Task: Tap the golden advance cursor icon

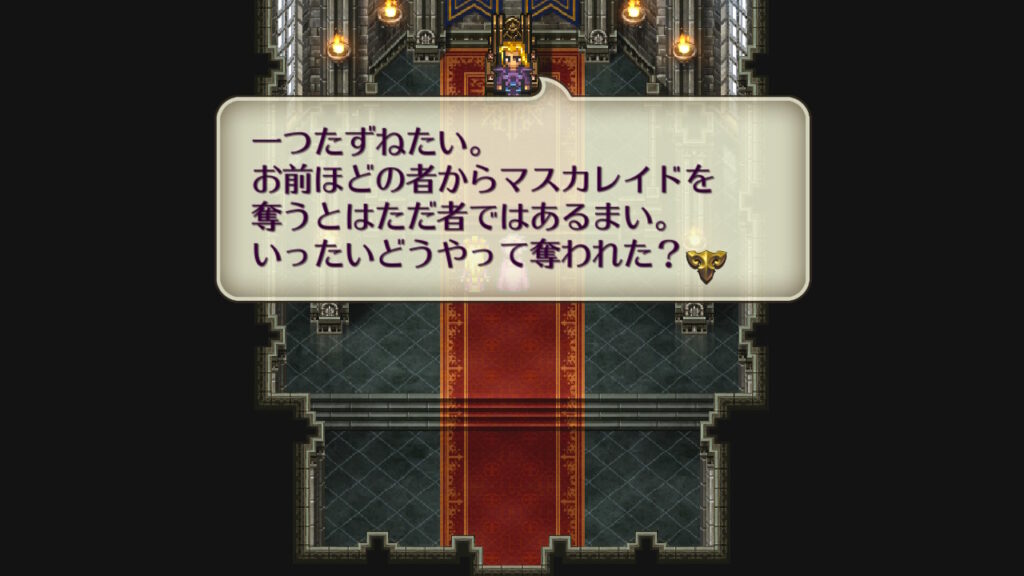Action: click(x=706, y=265)
